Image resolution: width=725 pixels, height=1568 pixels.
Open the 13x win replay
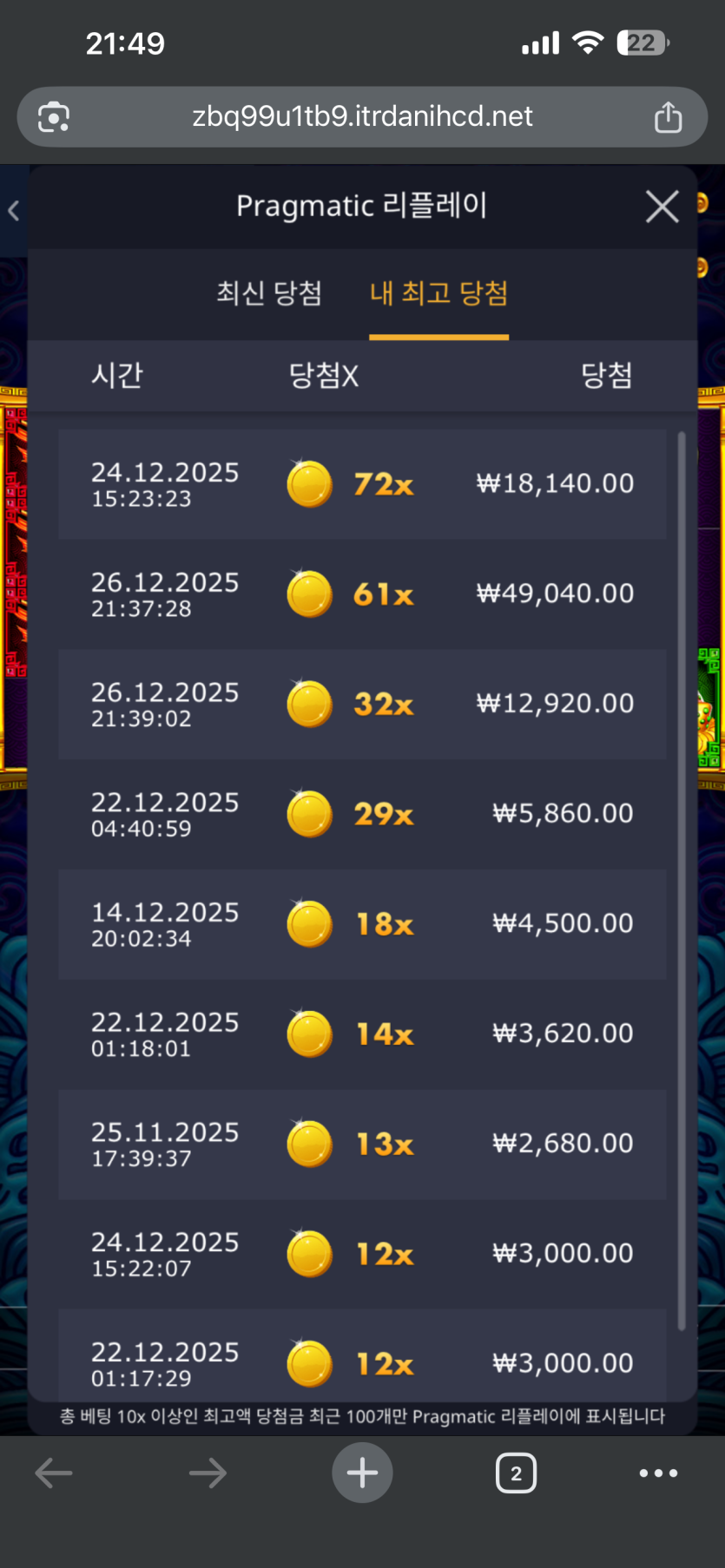point(362,1145)
